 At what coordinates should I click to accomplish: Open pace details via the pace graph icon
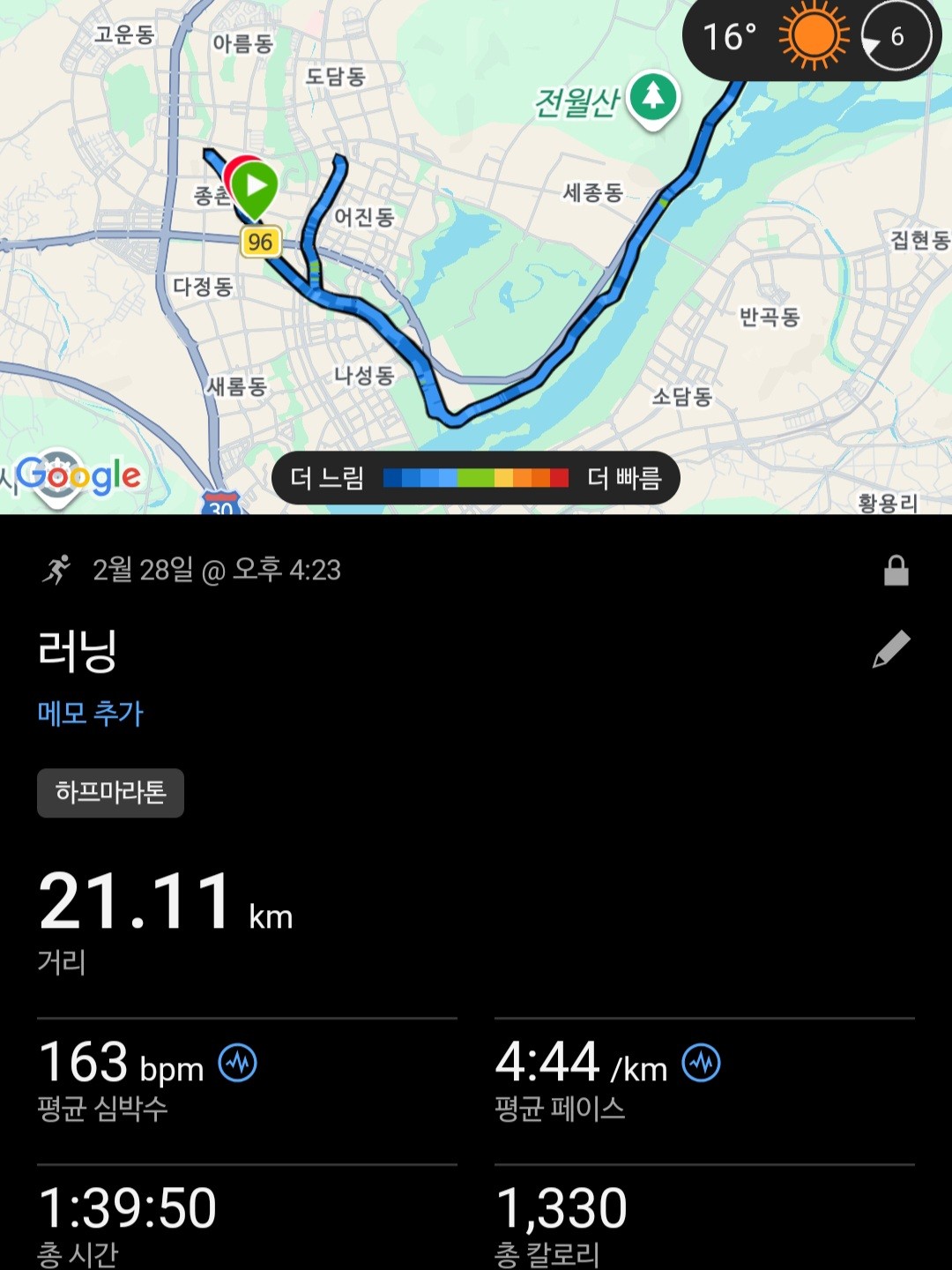(701, 1063)
